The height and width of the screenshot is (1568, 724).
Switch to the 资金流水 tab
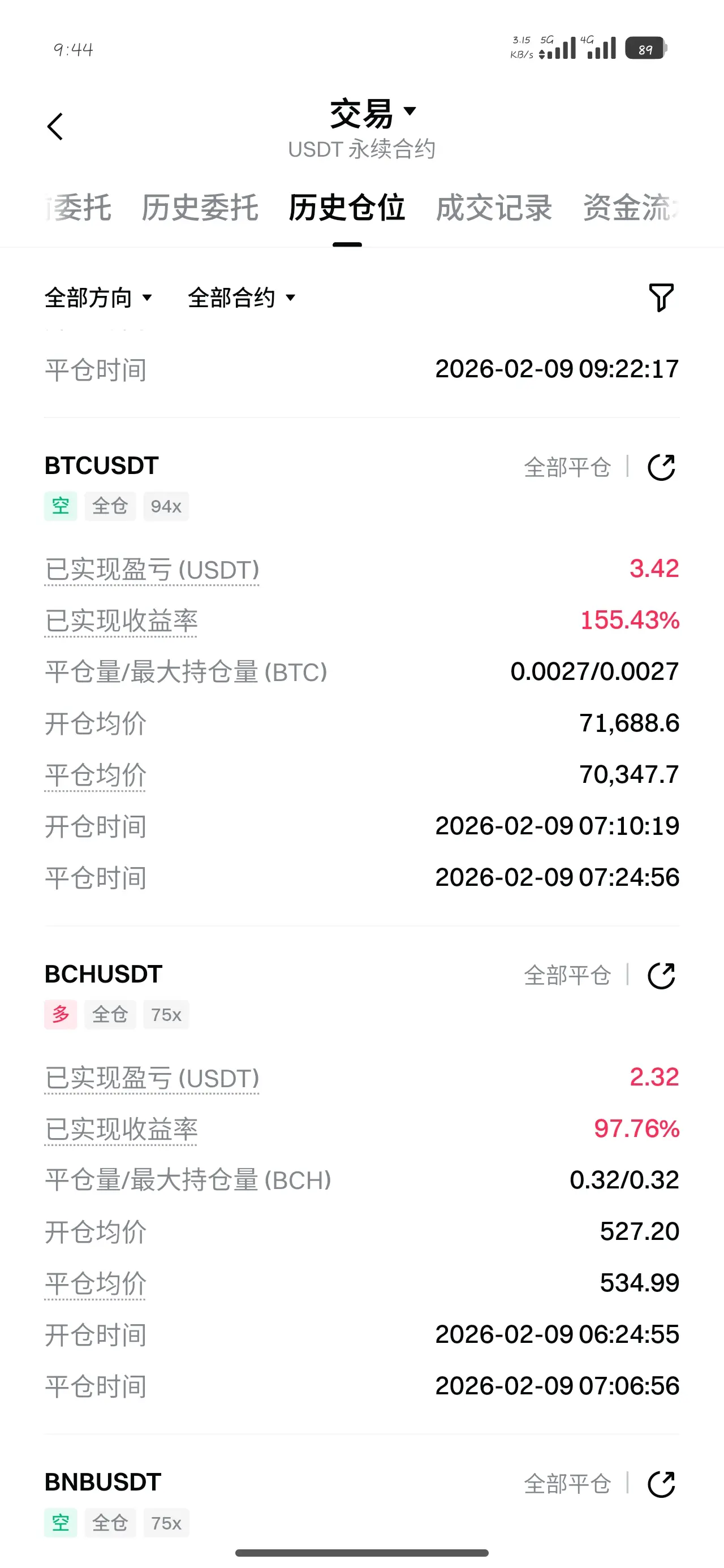click(x=630, y=208)
